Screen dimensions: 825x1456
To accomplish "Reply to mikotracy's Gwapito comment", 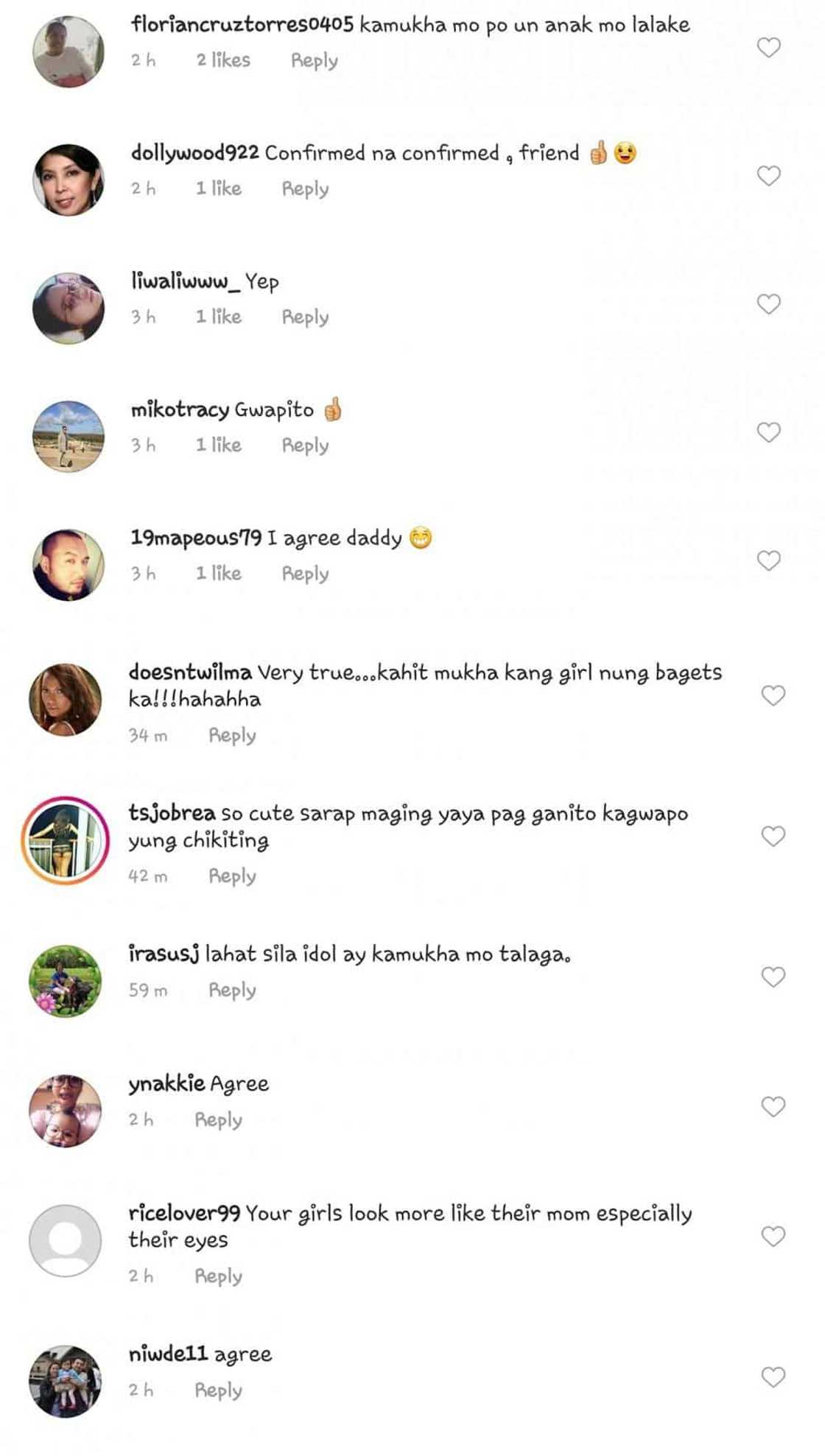I will point(305,446).
